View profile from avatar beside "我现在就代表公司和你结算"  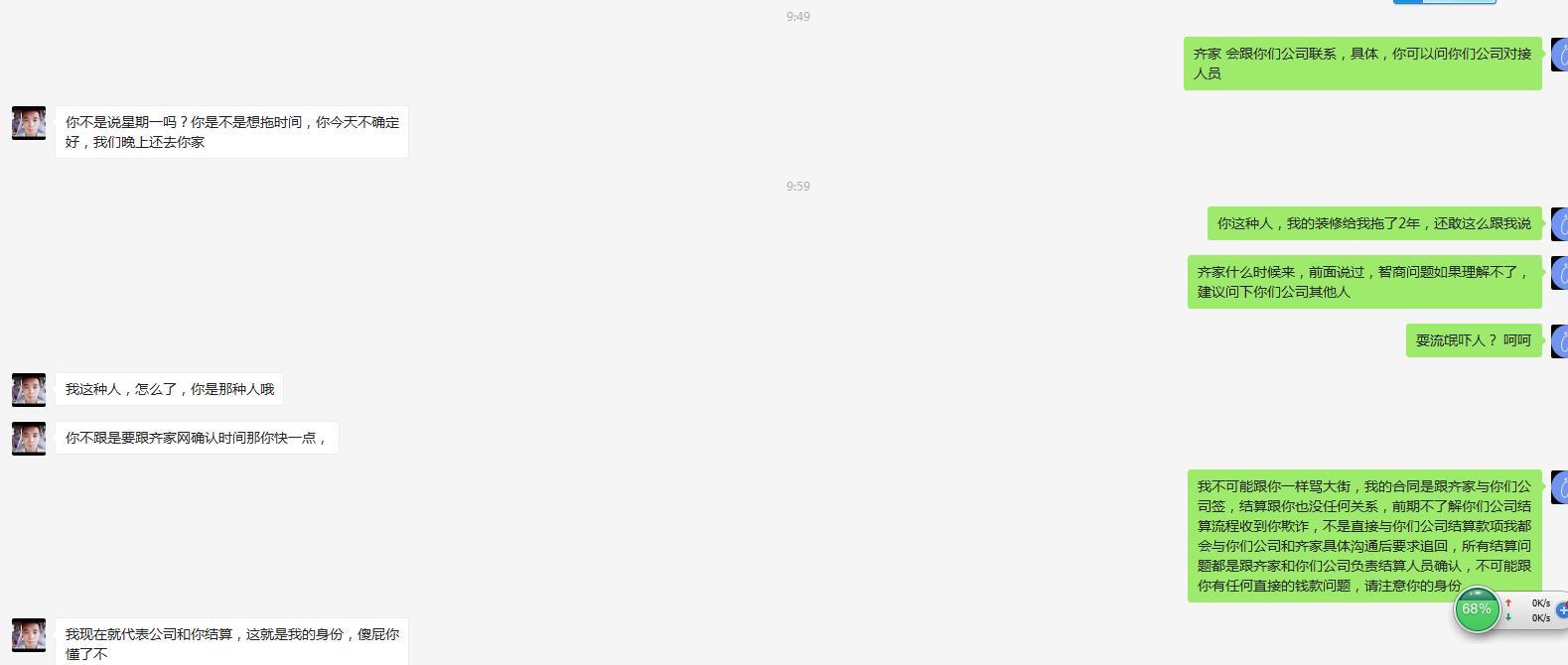pyautogui.click(x=29, y=635)
